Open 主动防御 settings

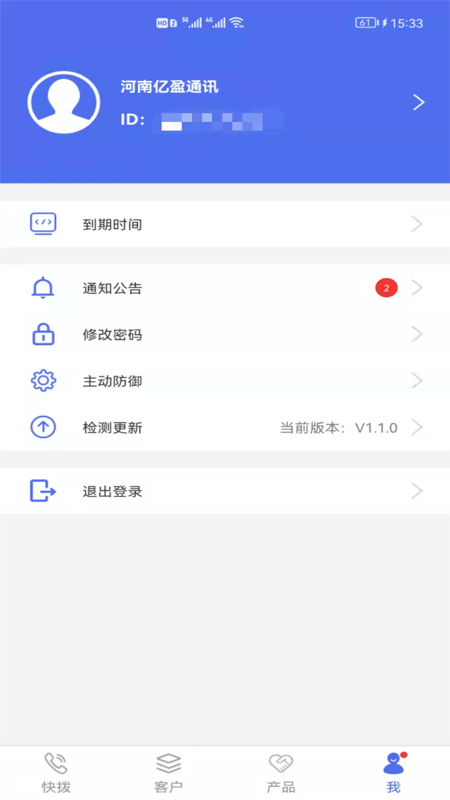pyautogui.click(x=225, y=381)
